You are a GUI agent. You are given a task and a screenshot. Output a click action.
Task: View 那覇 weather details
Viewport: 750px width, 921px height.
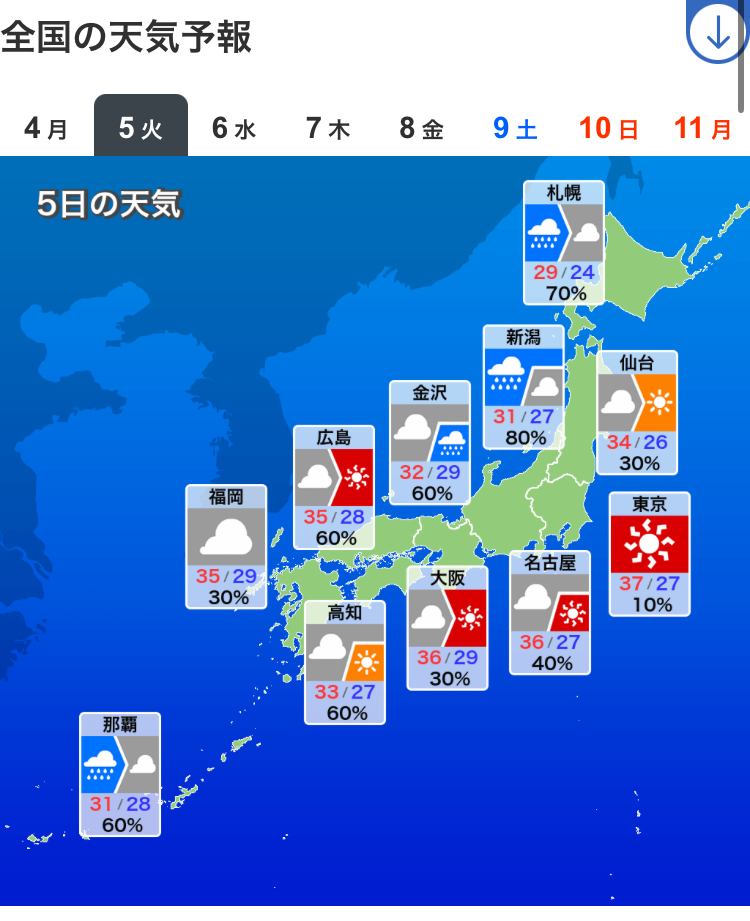(x=120, y=774)
